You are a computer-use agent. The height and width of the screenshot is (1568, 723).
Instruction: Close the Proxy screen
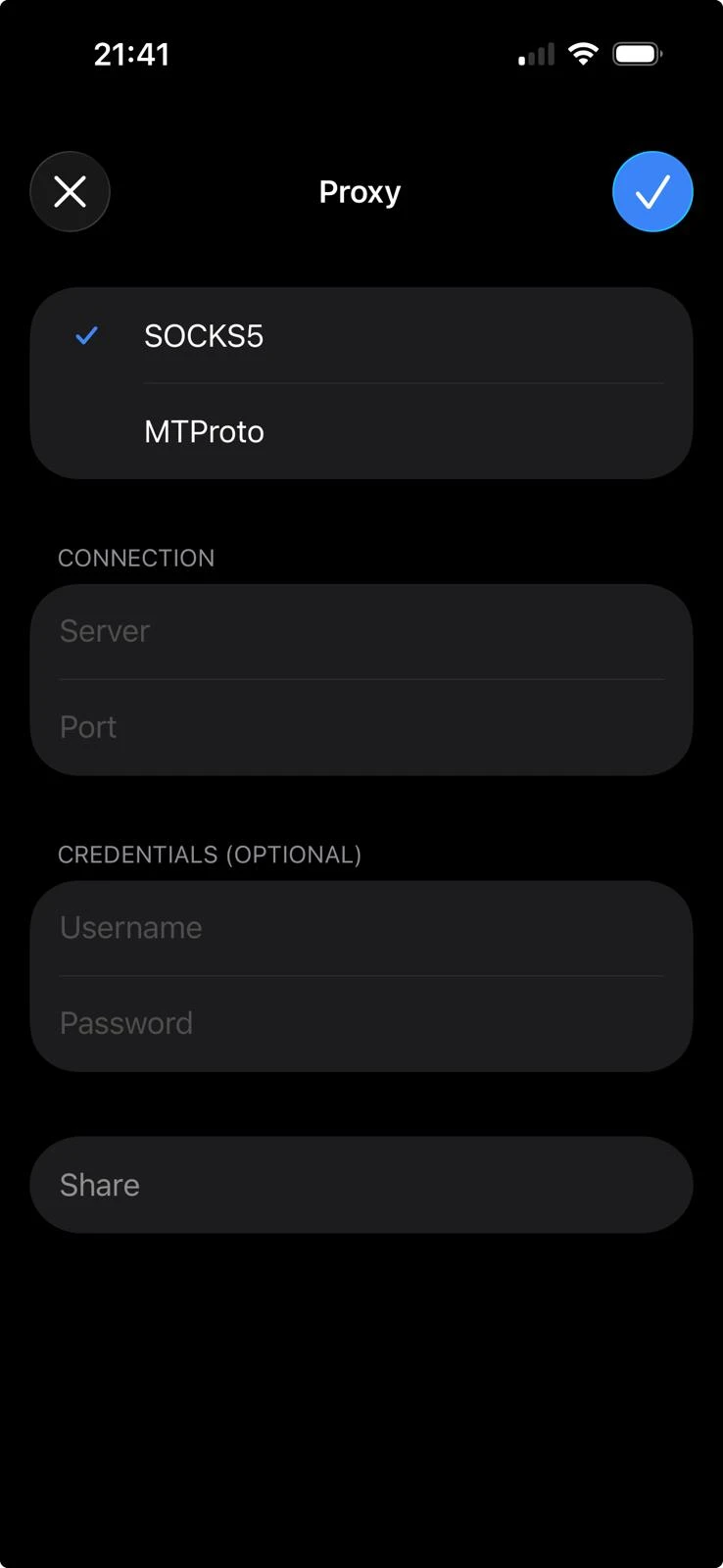click(x=71, y=192)
